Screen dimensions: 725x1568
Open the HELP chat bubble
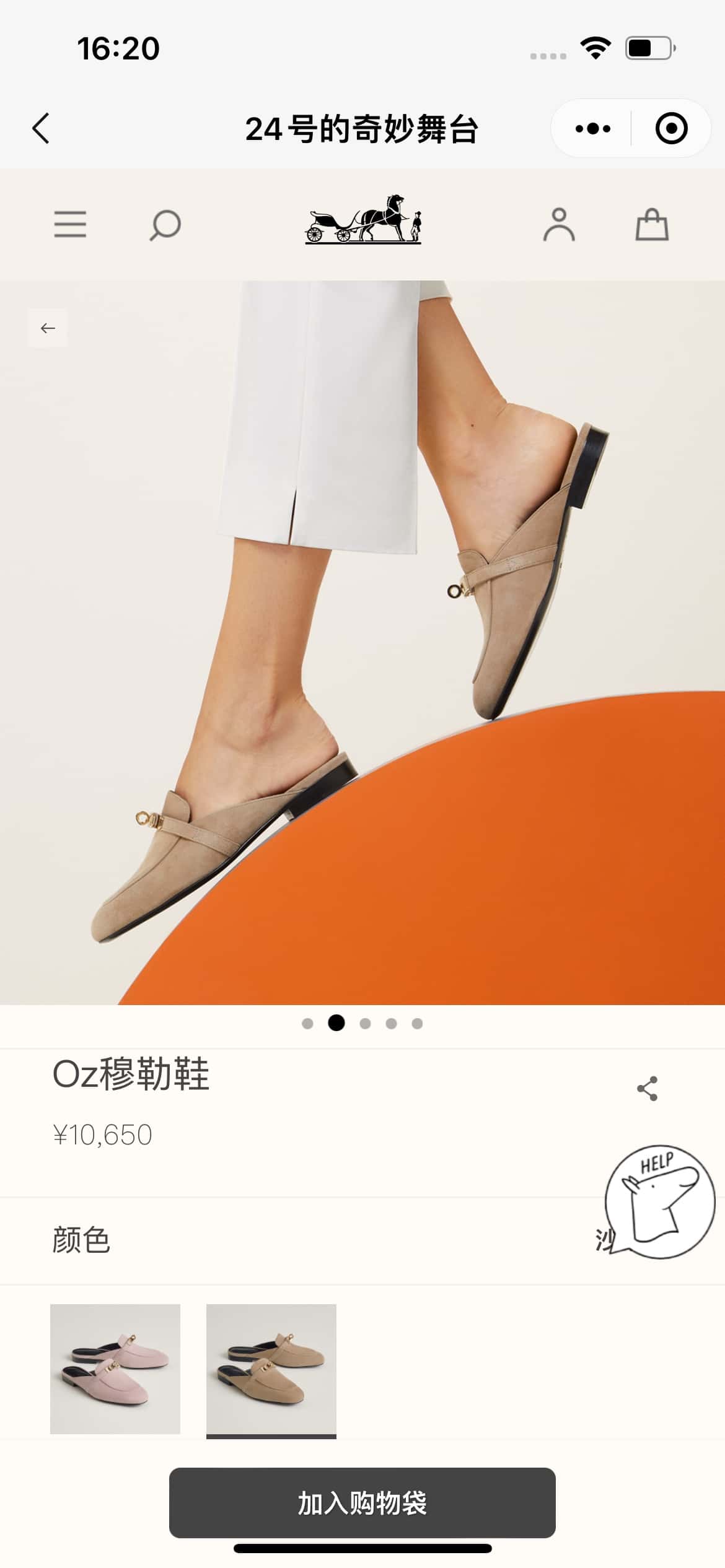(660, 1203)
